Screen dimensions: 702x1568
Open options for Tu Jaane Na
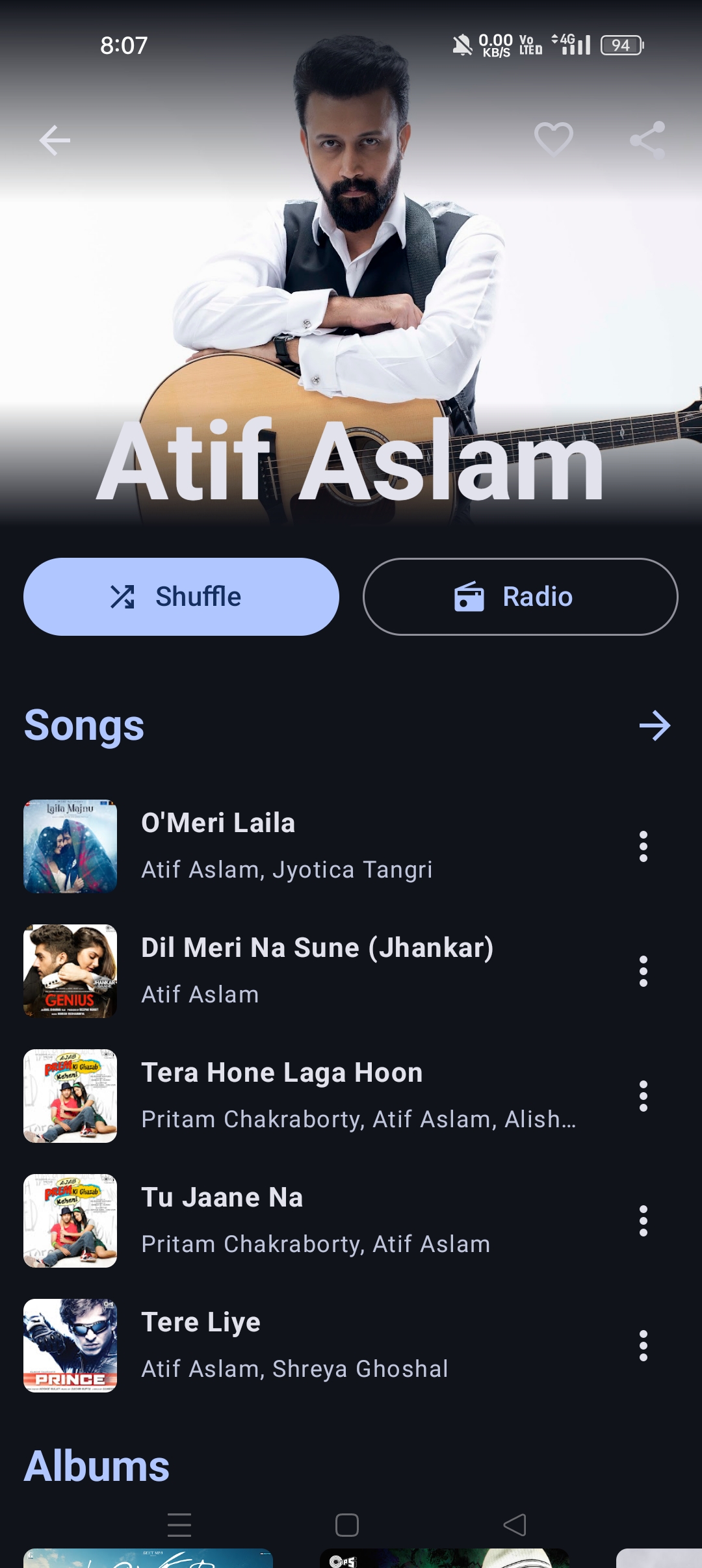click(643, 1221)
